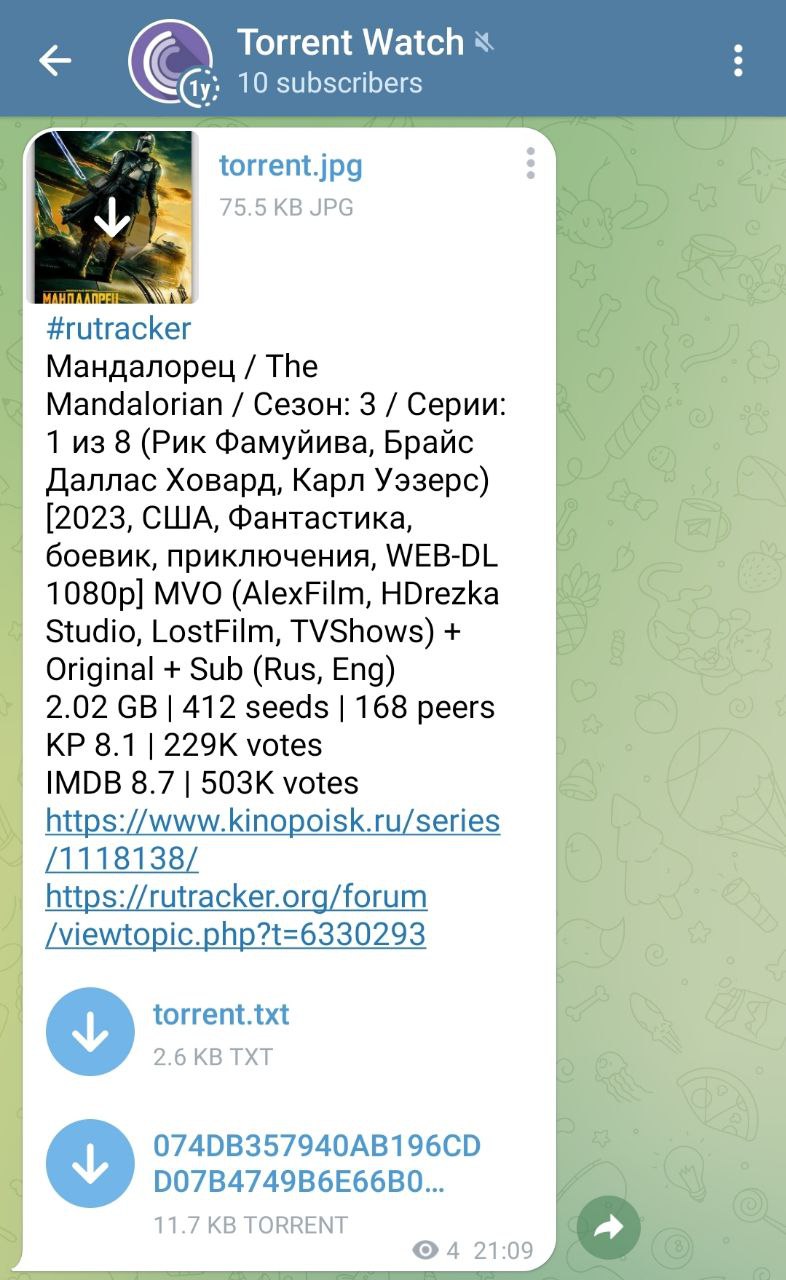Download the torrent.jpg image
Screen dimensions: 786x1280
pos(112,217)
